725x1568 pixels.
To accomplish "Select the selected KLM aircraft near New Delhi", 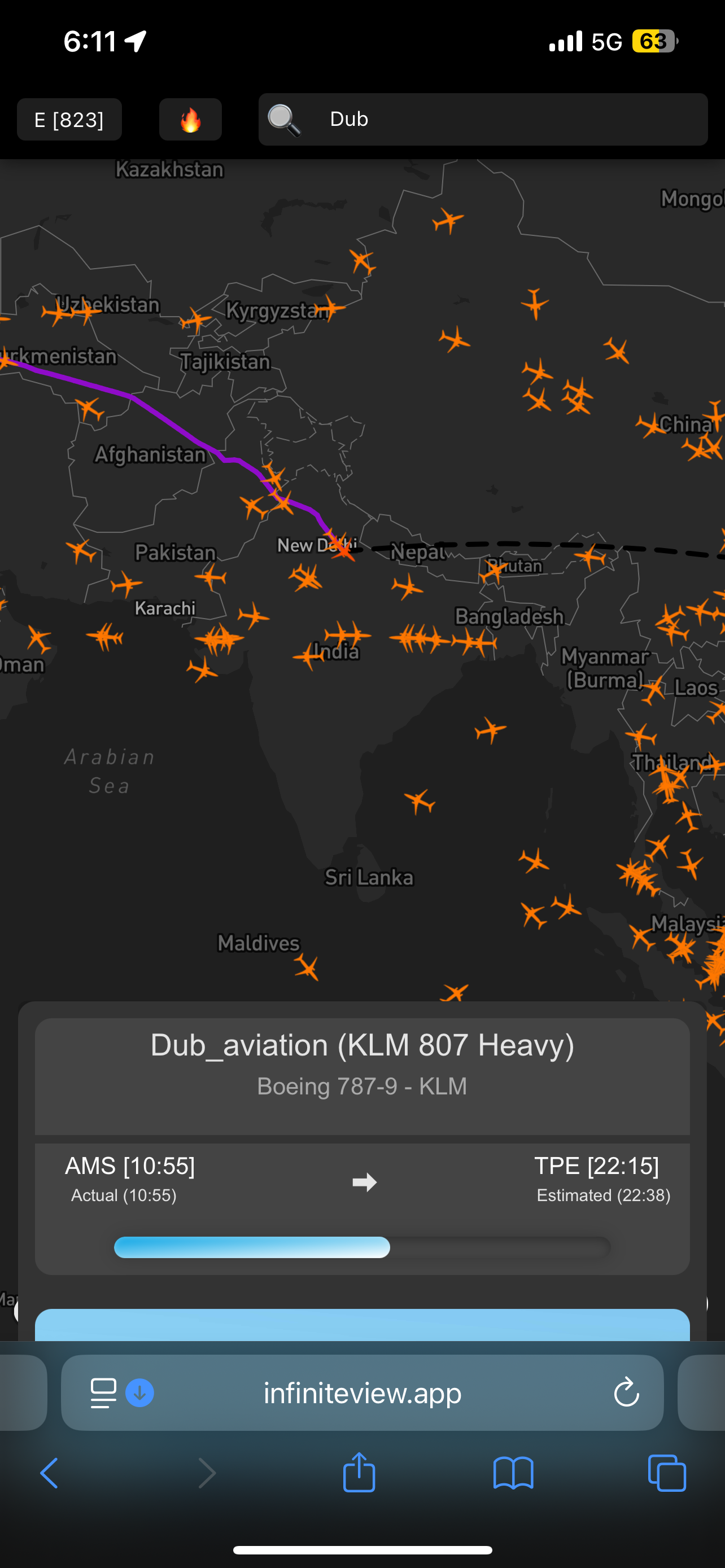I will tap(344, 551).
